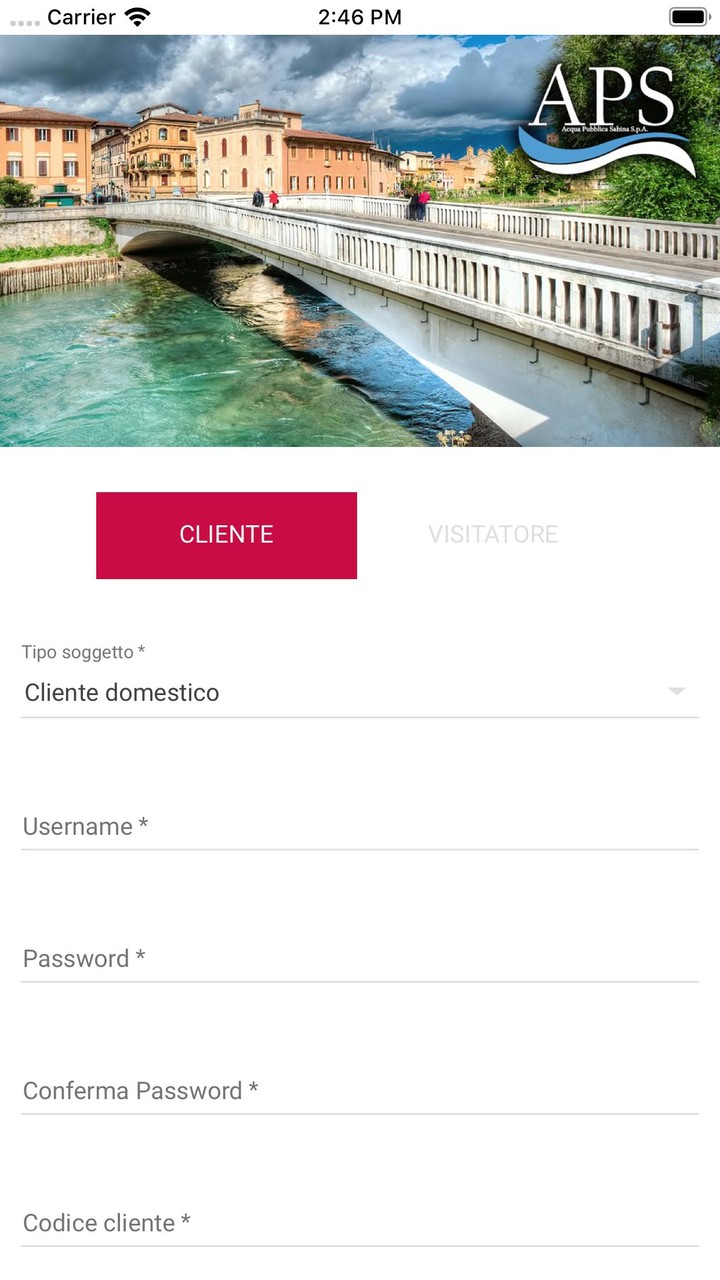This screenshot has width=720, height=1280.
Task: Open the Cliente domestico dropdown
Action: [x=360, y=692]
